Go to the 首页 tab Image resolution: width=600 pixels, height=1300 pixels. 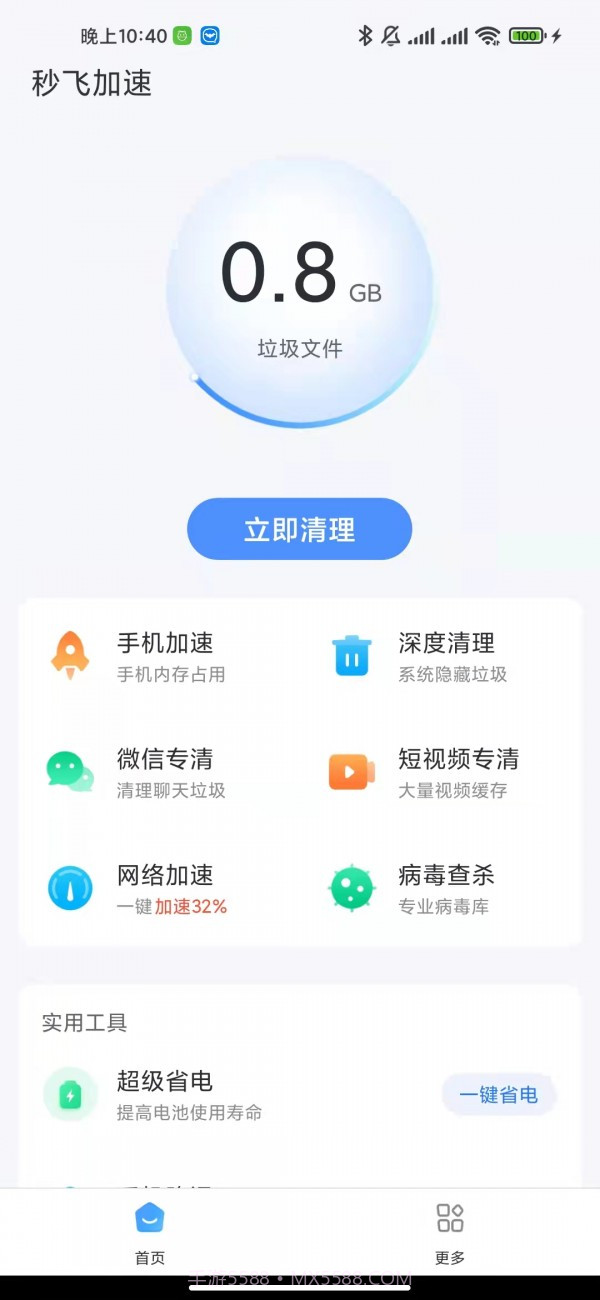coord(150,1232)
